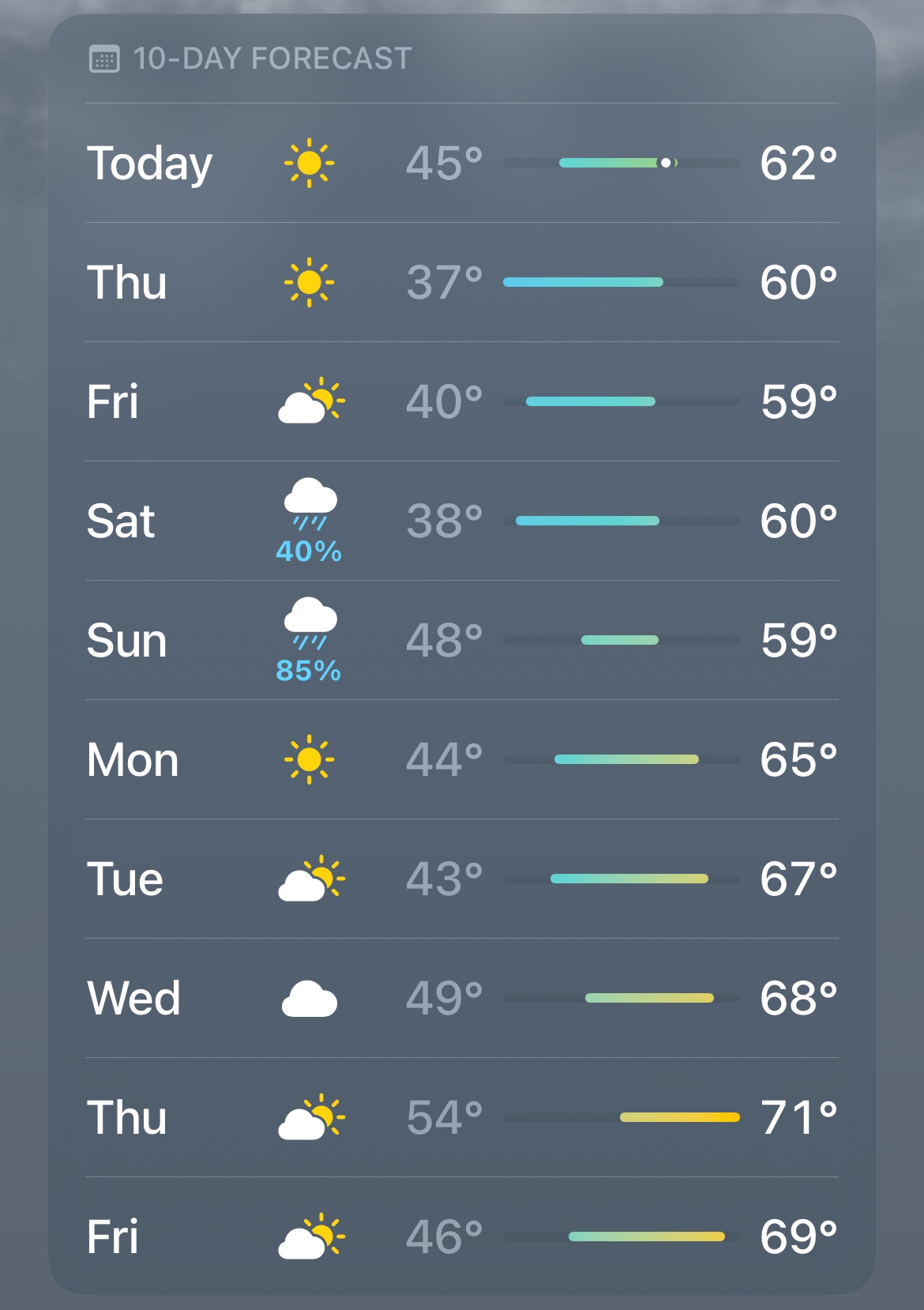Image resolution: width=924 pixels, height=1310 pixels.
Task: Open the Thu row with 37° low
Action: tap(462, 283)
